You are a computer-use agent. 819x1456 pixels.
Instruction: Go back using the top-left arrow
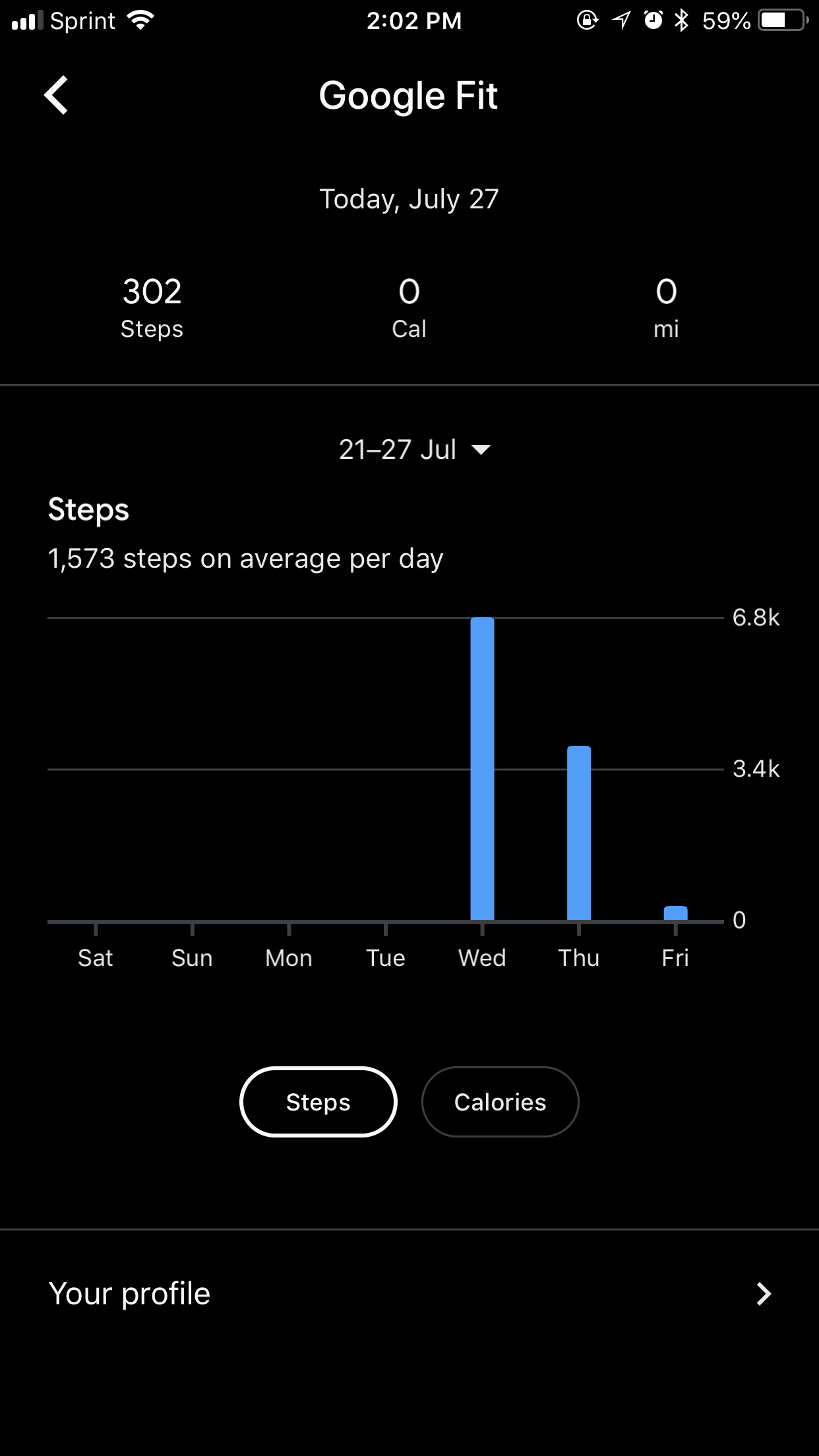tap(56, 95)
